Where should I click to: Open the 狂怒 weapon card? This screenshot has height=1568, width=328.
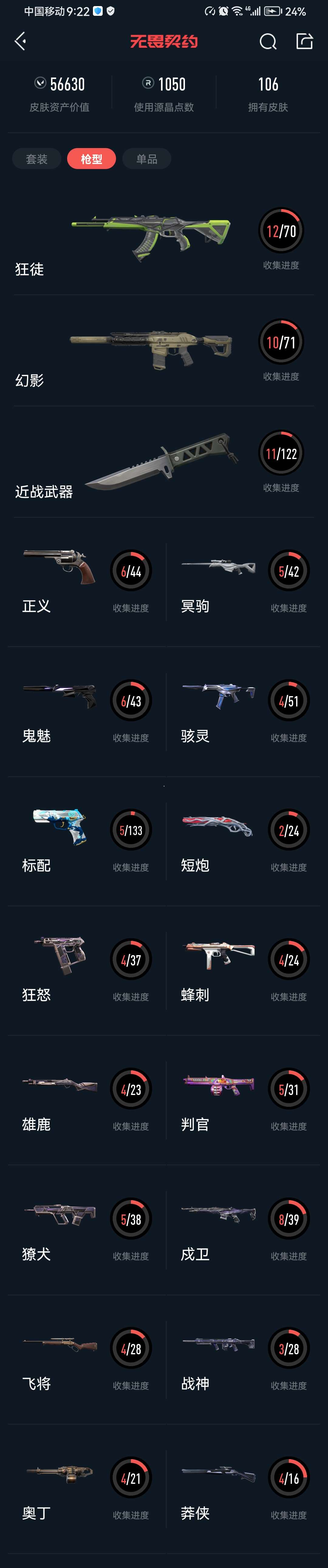[85, 970]
